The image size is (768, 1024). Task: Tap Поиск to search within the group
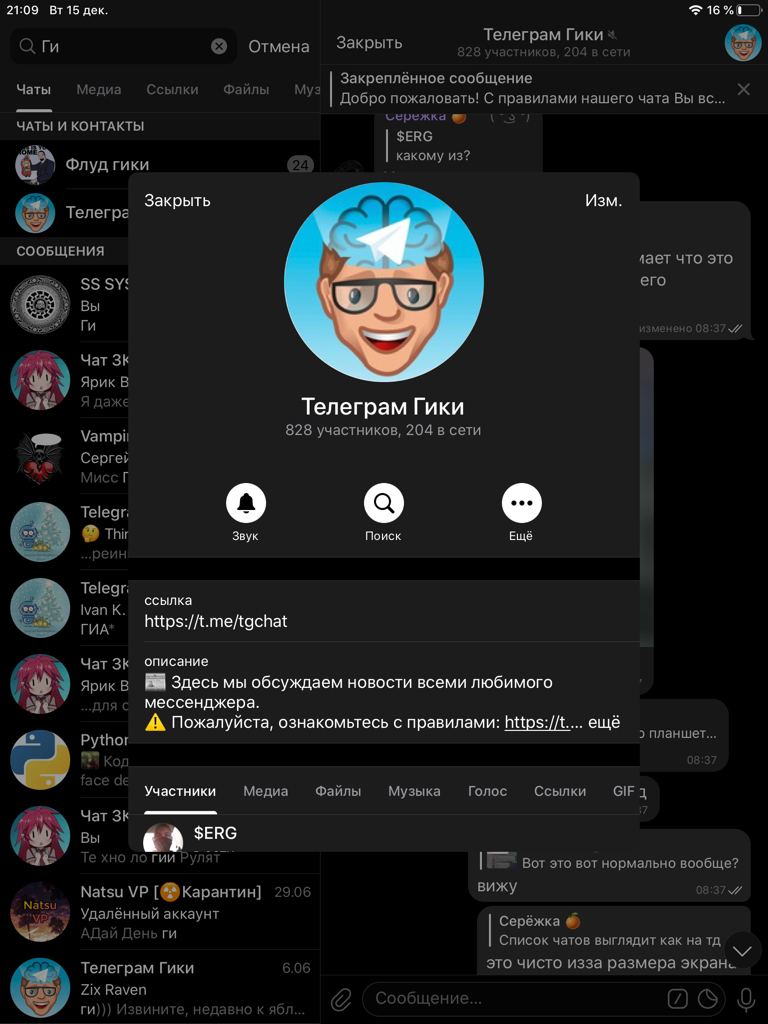click(x=383, y=503)
